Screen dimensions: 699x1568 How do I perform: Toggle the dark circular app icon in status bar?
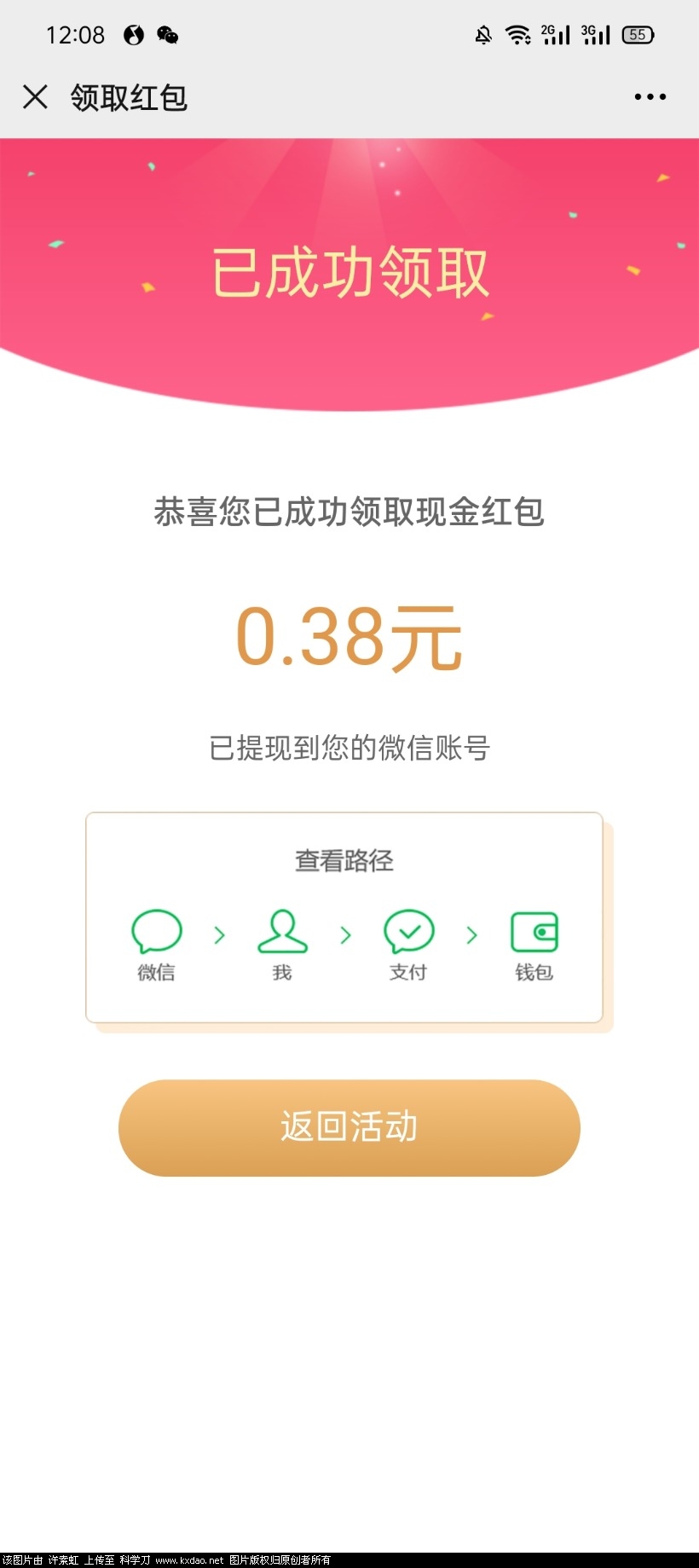click(132, 35)
